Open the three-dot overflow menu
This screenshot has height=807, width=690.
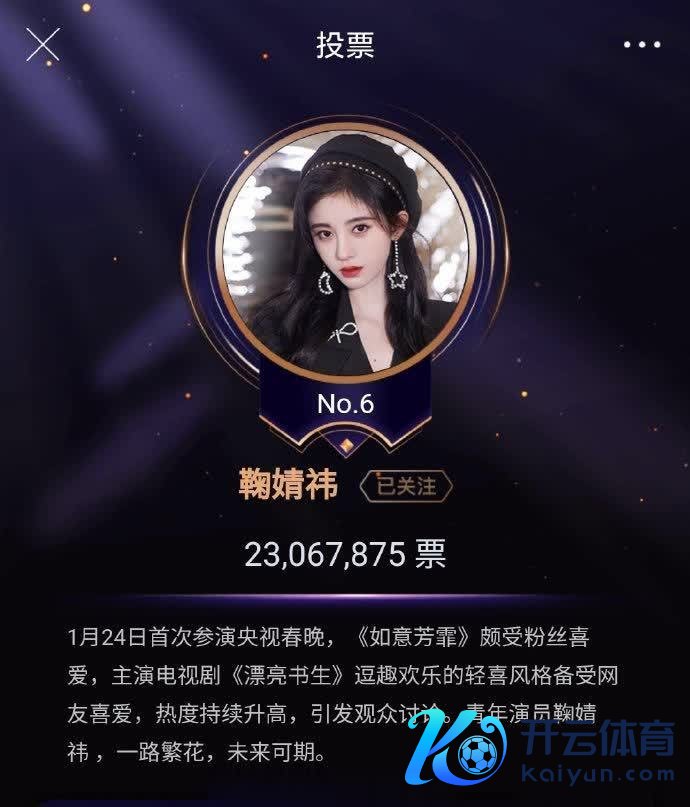click(641, 45)
